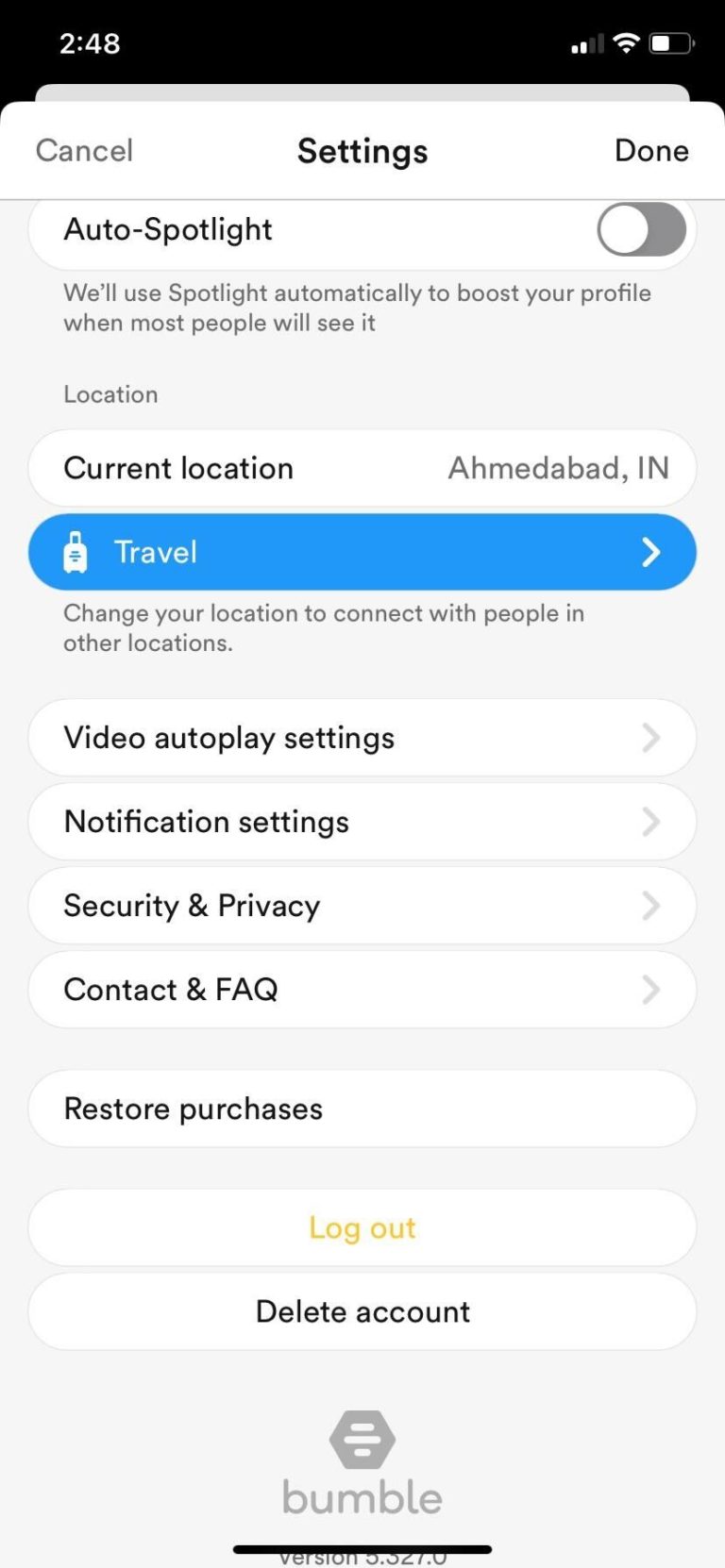Click the Wi-Fi icon in the status bar

(x=626, y=42)
